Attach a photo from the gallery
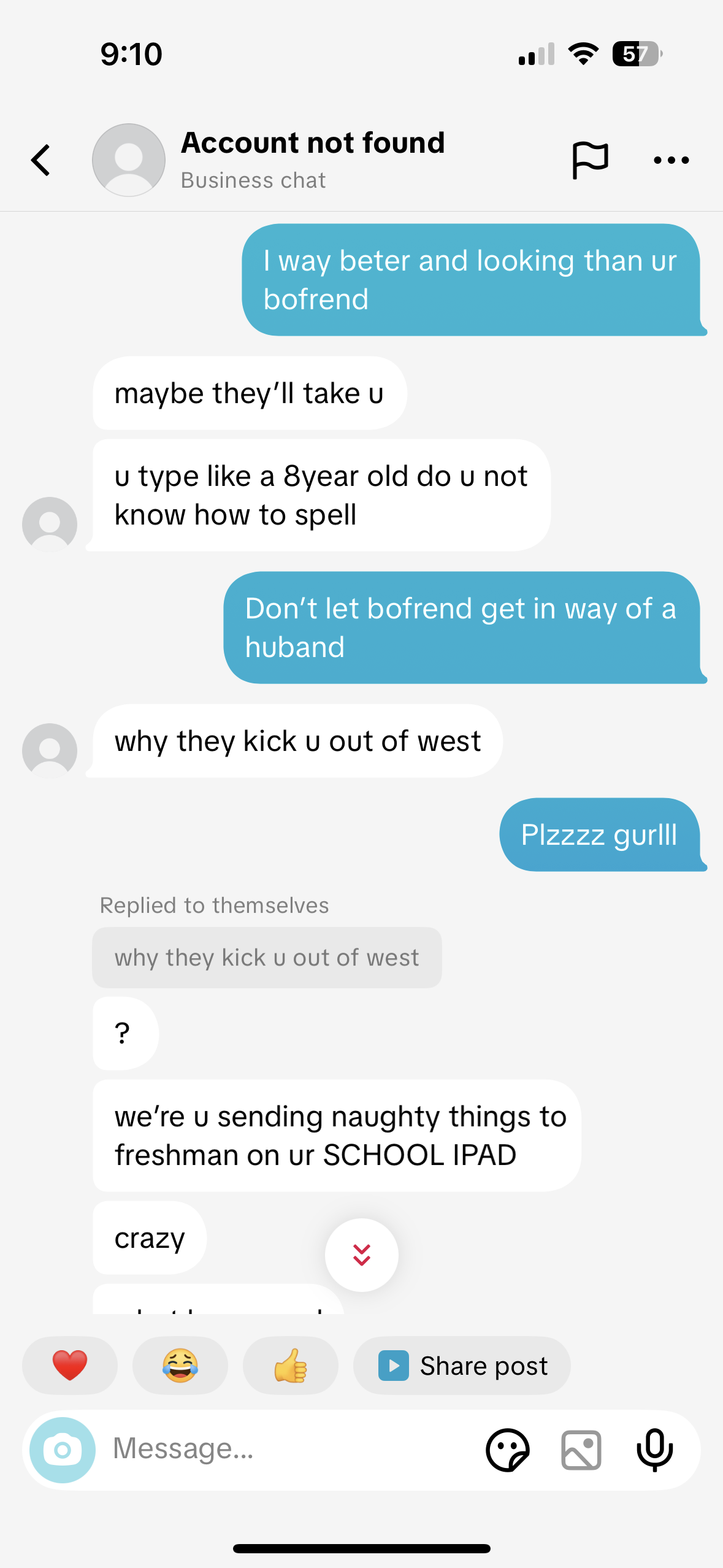Viewport: 723px width, 1568px height. tap(581, 1450)
